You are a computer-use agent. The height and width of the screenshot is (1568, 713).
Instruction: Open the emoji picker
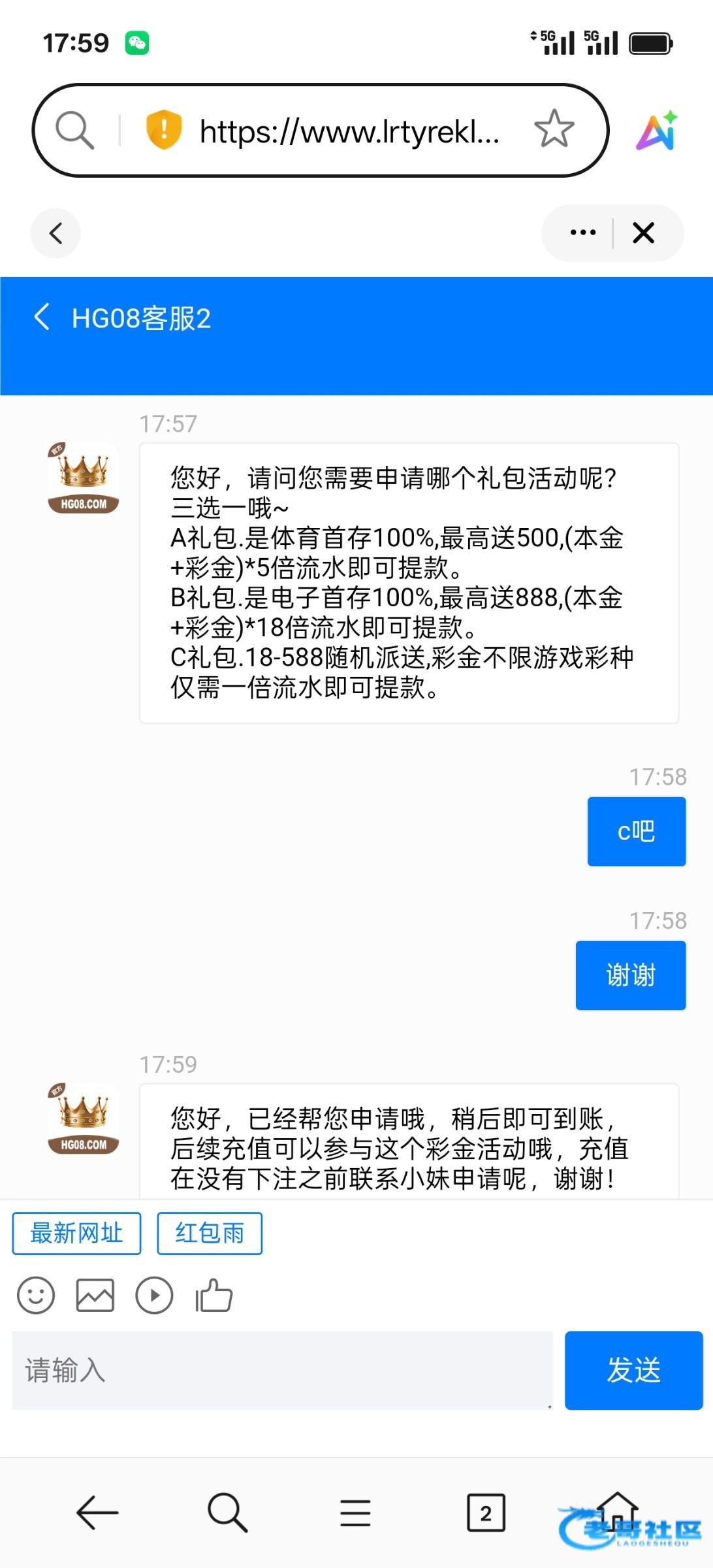tap(36, 1295)
